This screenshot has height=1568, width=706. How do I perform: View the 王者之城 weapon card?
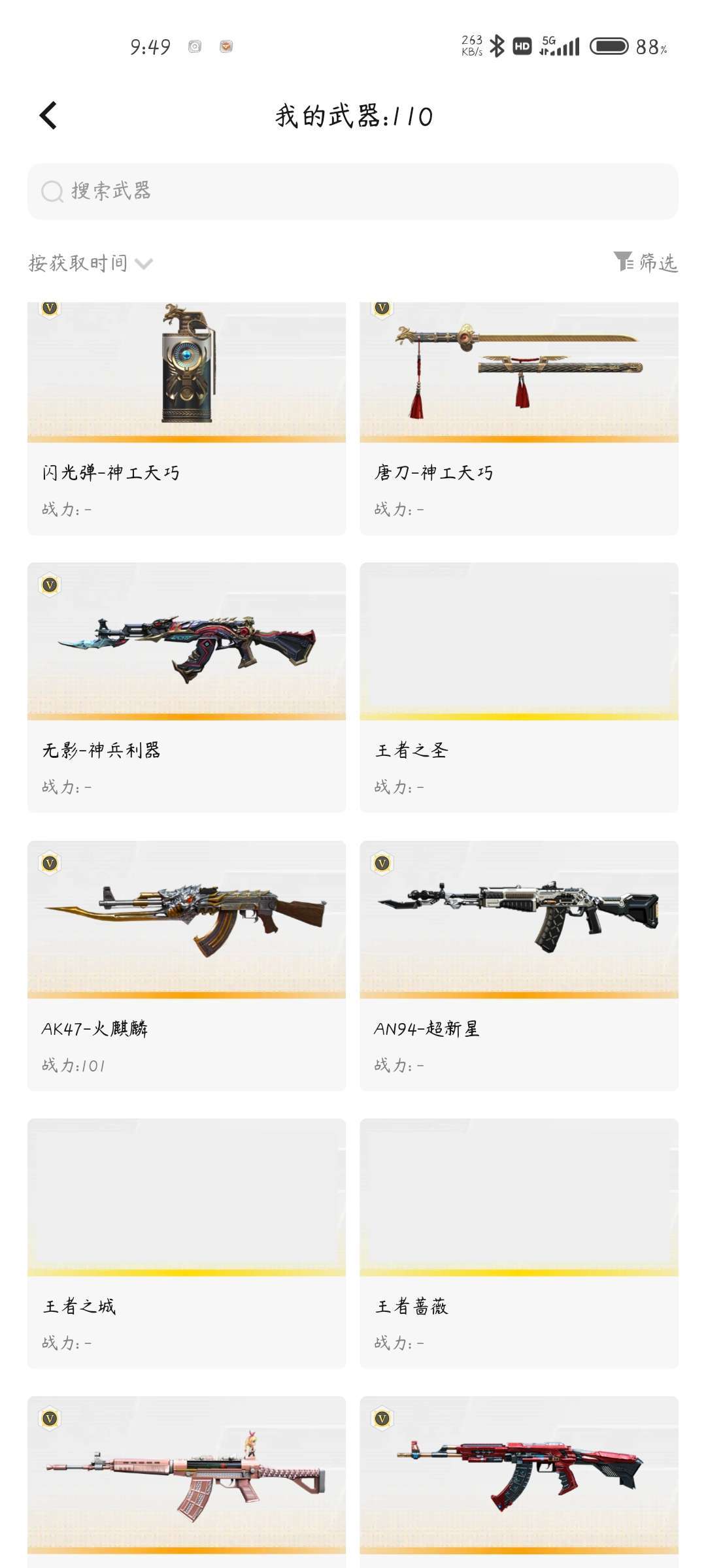click(x=186, y=1243)
